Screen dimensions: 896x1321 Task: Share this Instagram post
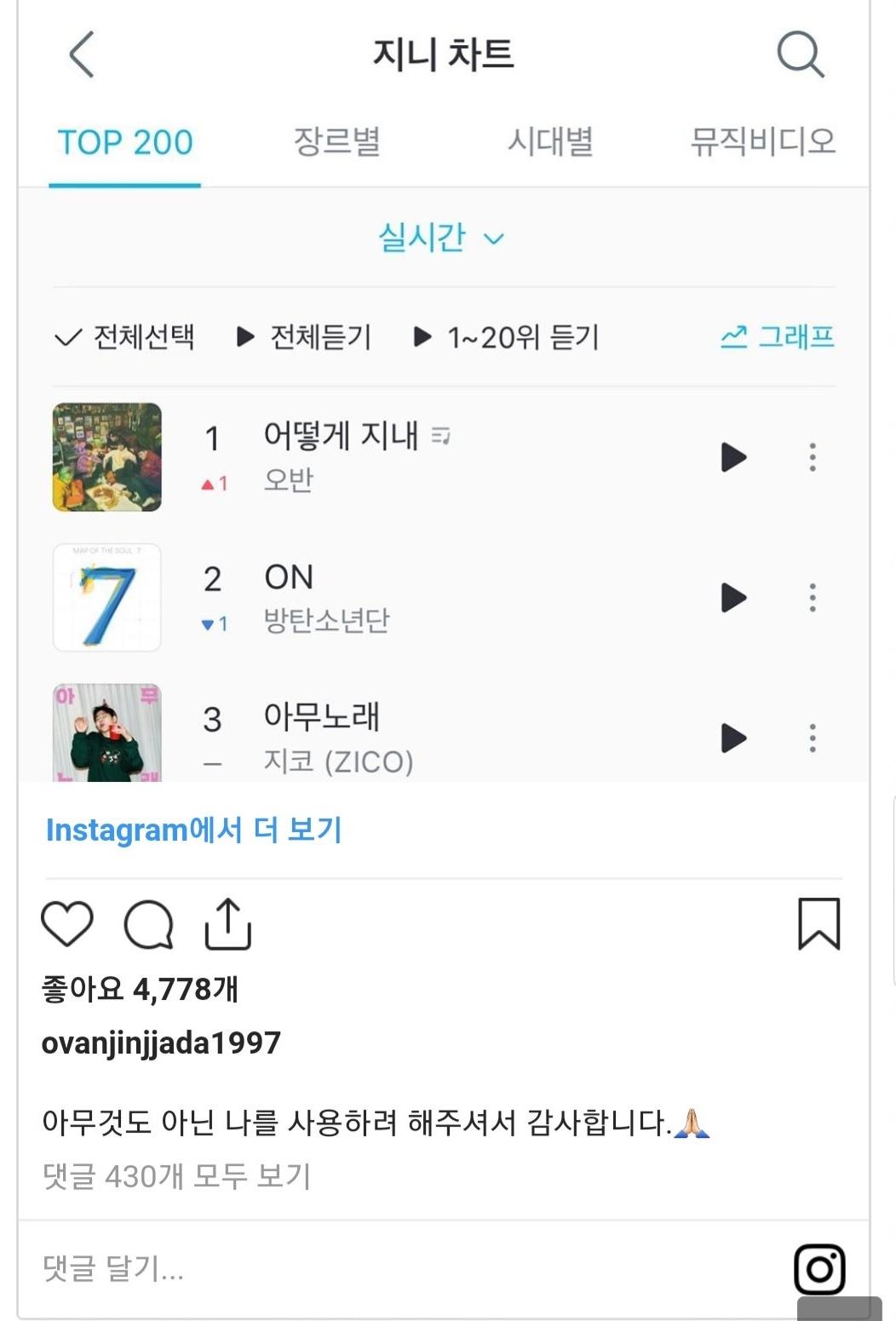pyautogui.click(x=228, y=924)
